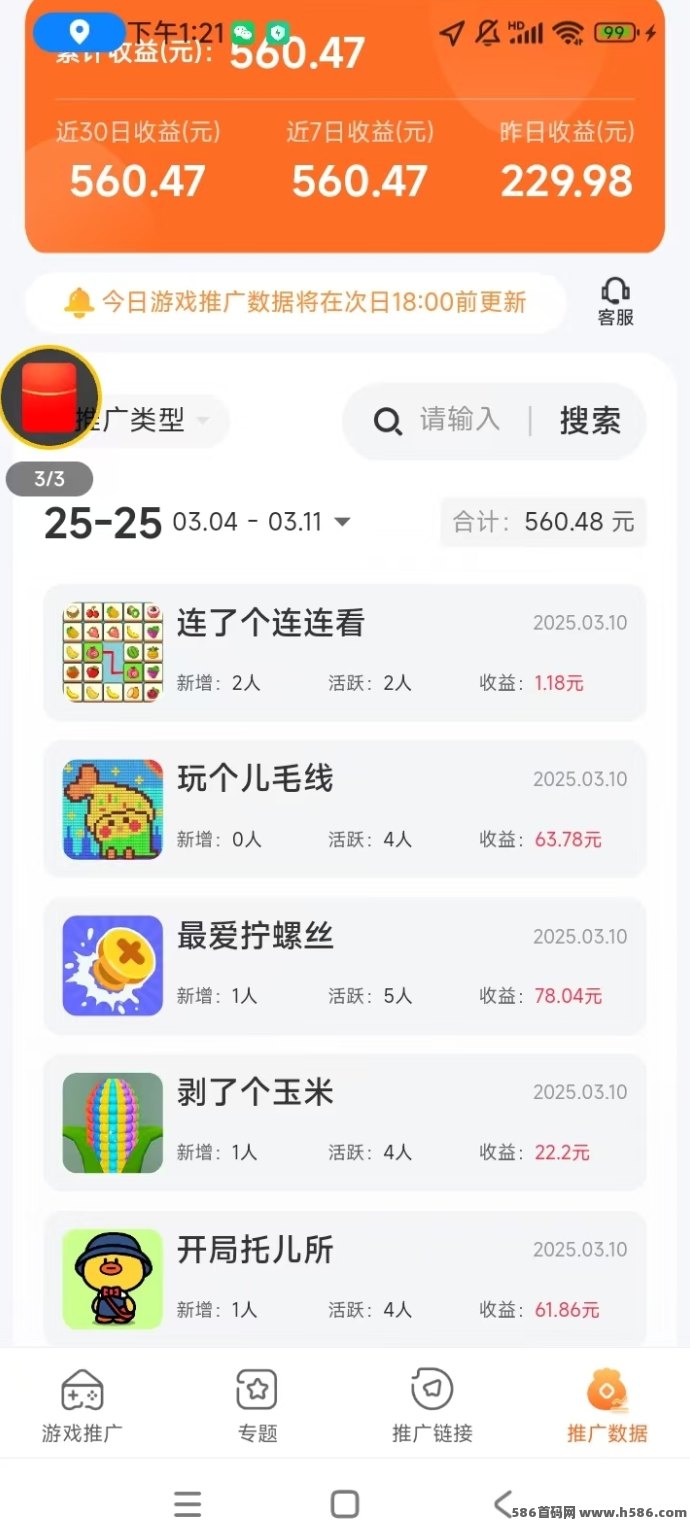Open the 玩个儿毛线 game row
The width and height of the screenshot is (690, 1526).
tap(344, 809)
